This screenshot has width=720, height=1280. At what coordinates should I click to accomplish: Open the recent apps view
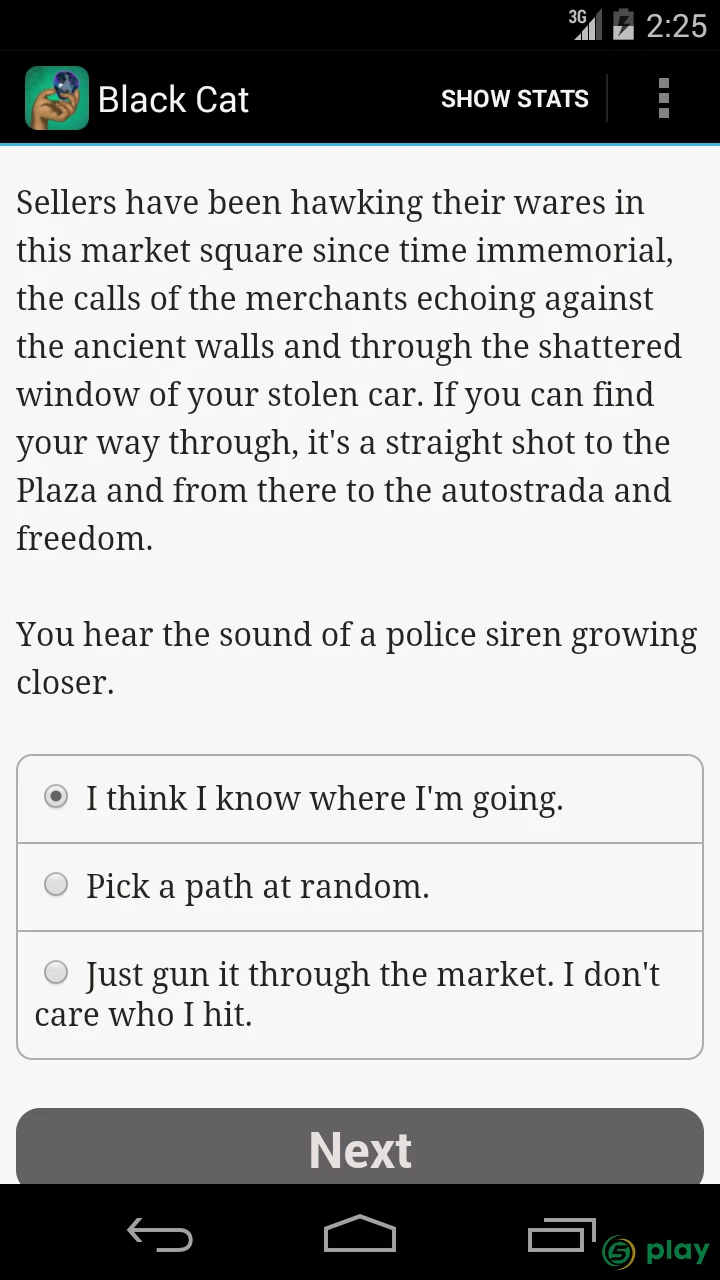click(561, 1235)
